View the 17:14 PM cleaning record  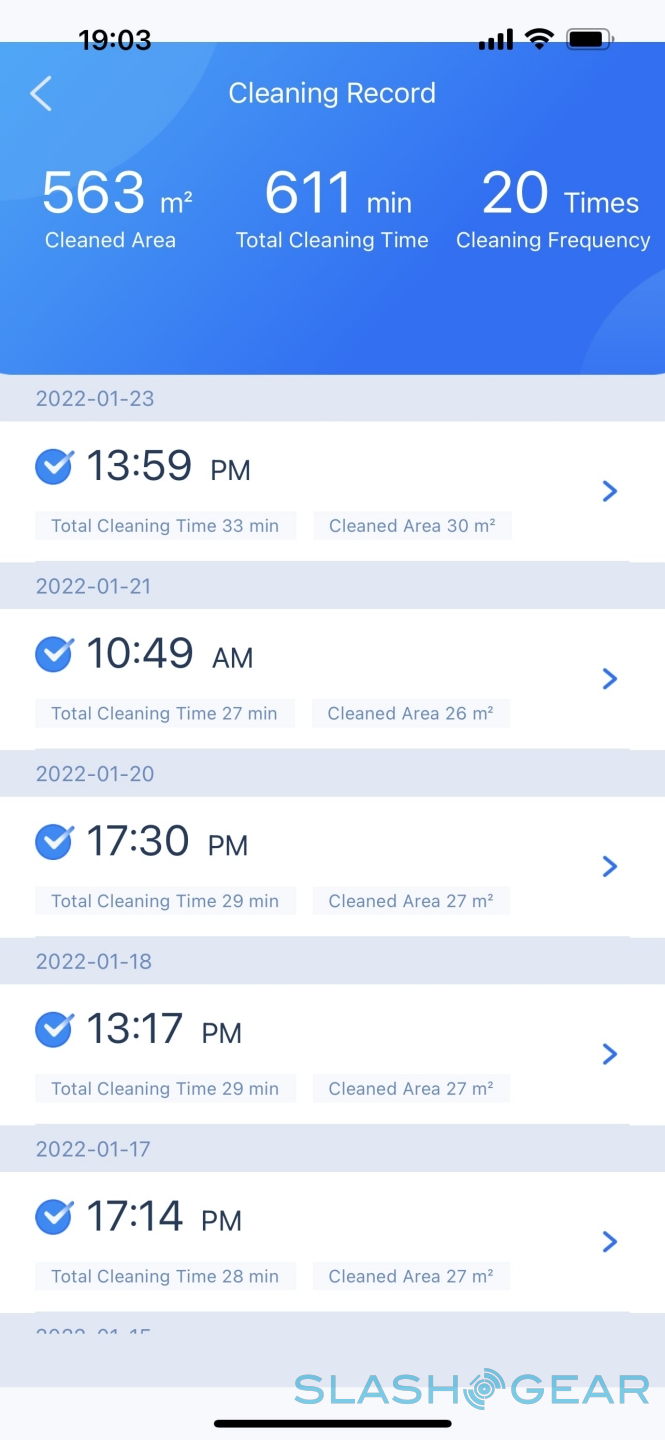332,1241
